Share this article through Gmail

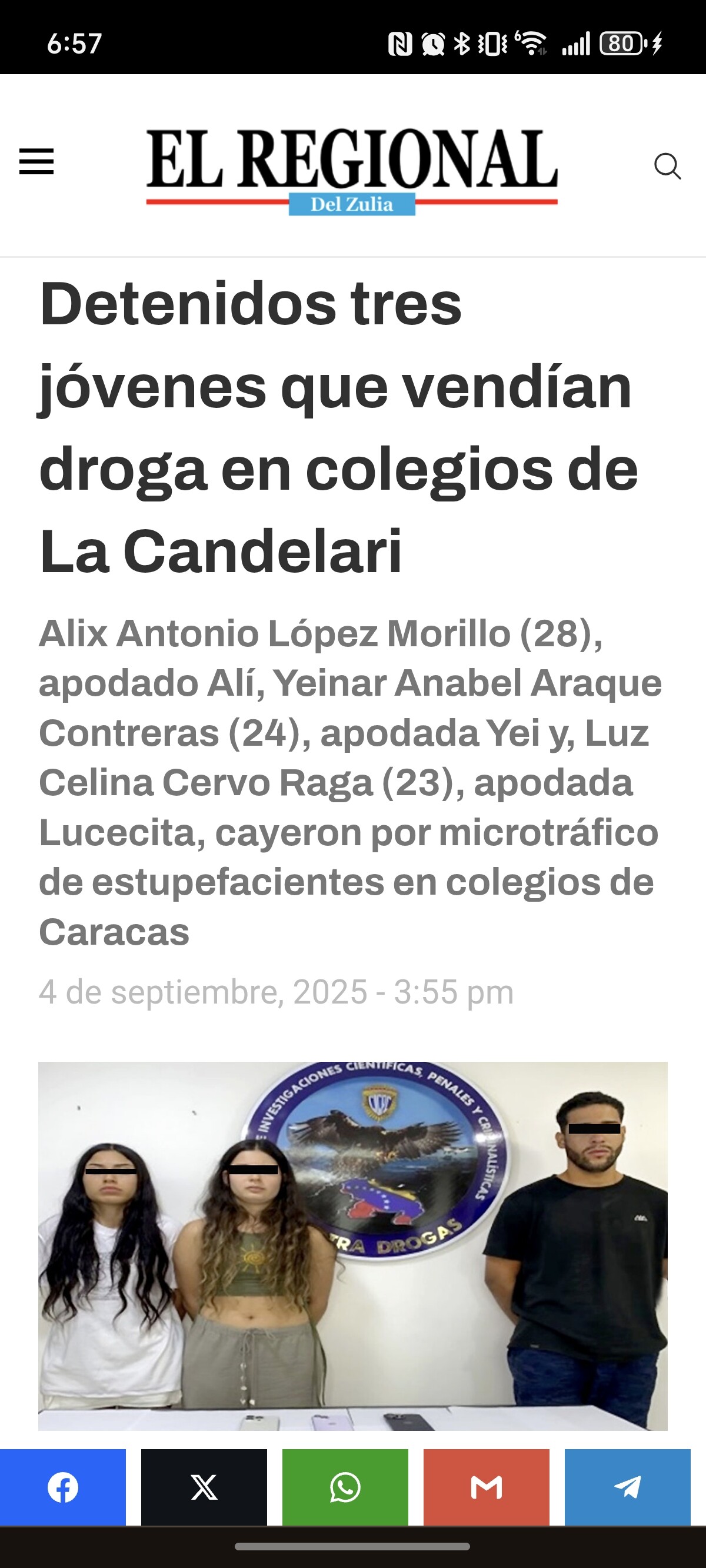(x=487, y=1487)
